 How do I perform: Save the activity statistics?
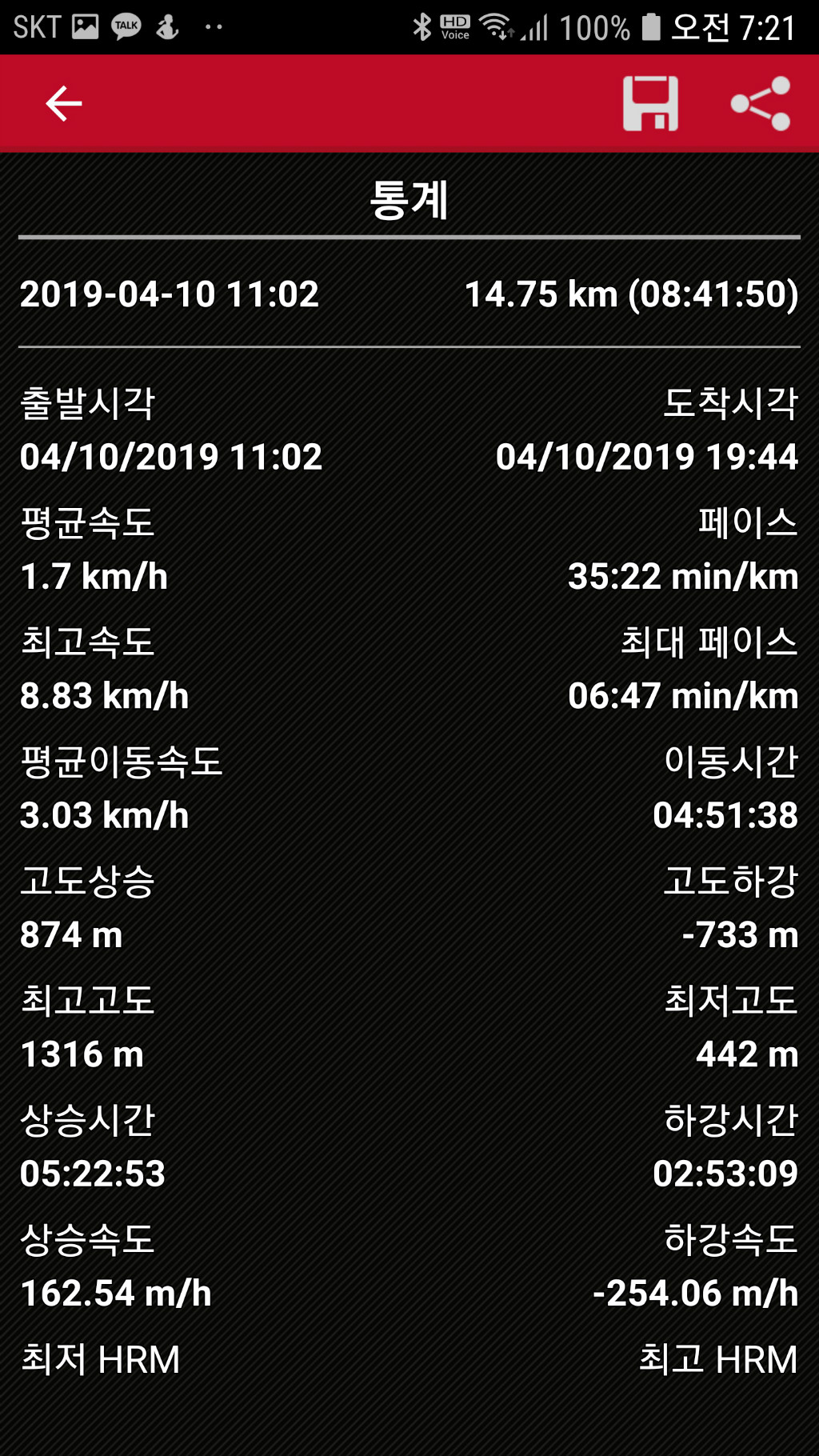pos(652,102)
